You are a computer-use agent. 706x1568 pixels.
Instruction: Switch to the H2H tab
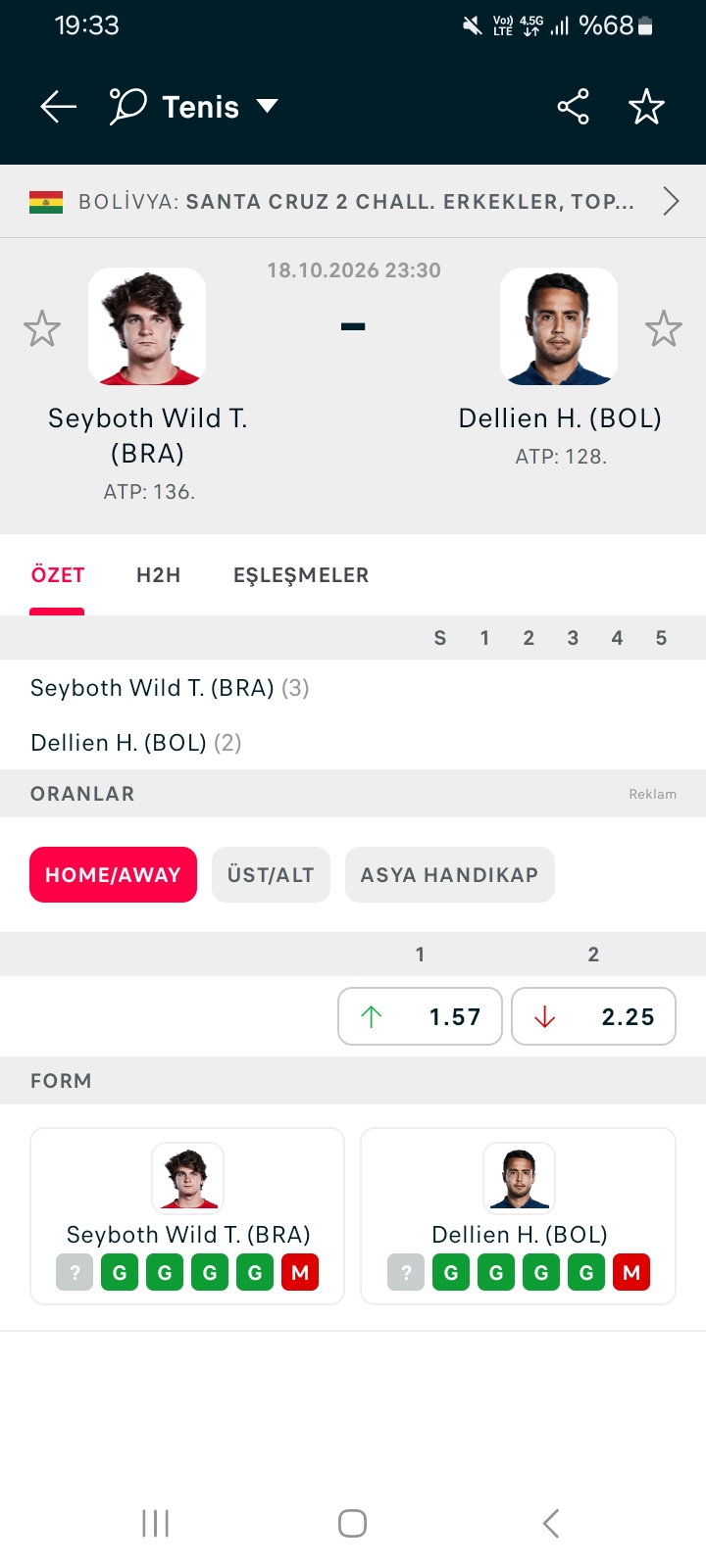click(159, 575)
